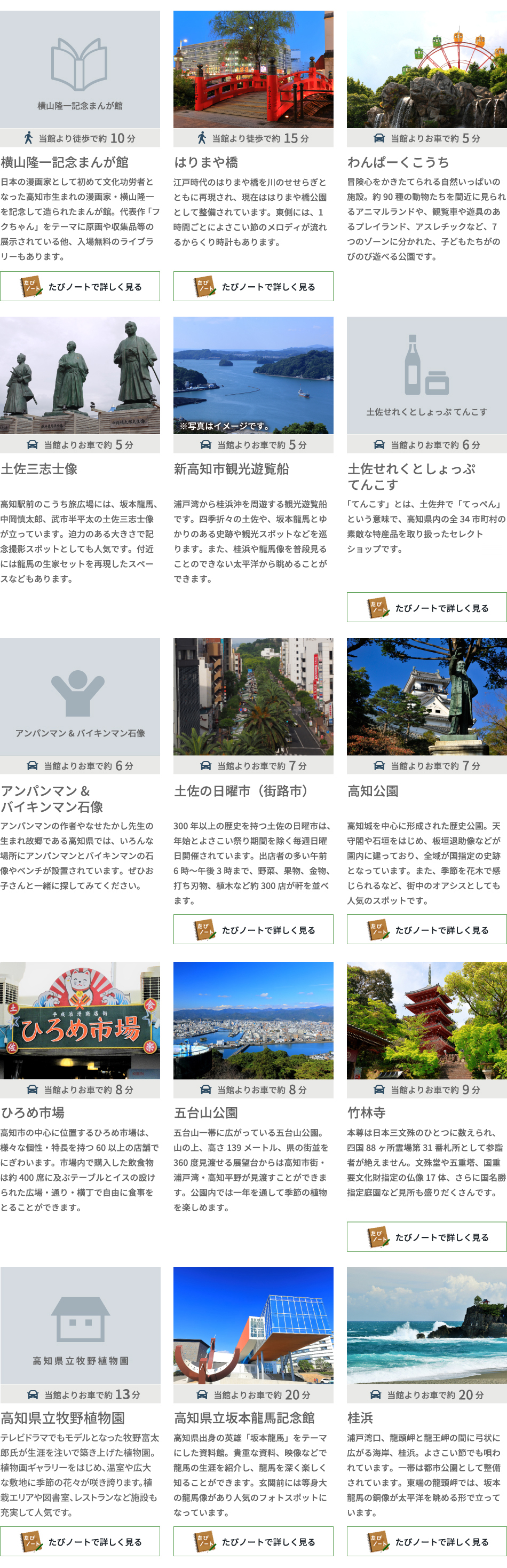View 竹林寺 in たびノート

pos(426,1237)
